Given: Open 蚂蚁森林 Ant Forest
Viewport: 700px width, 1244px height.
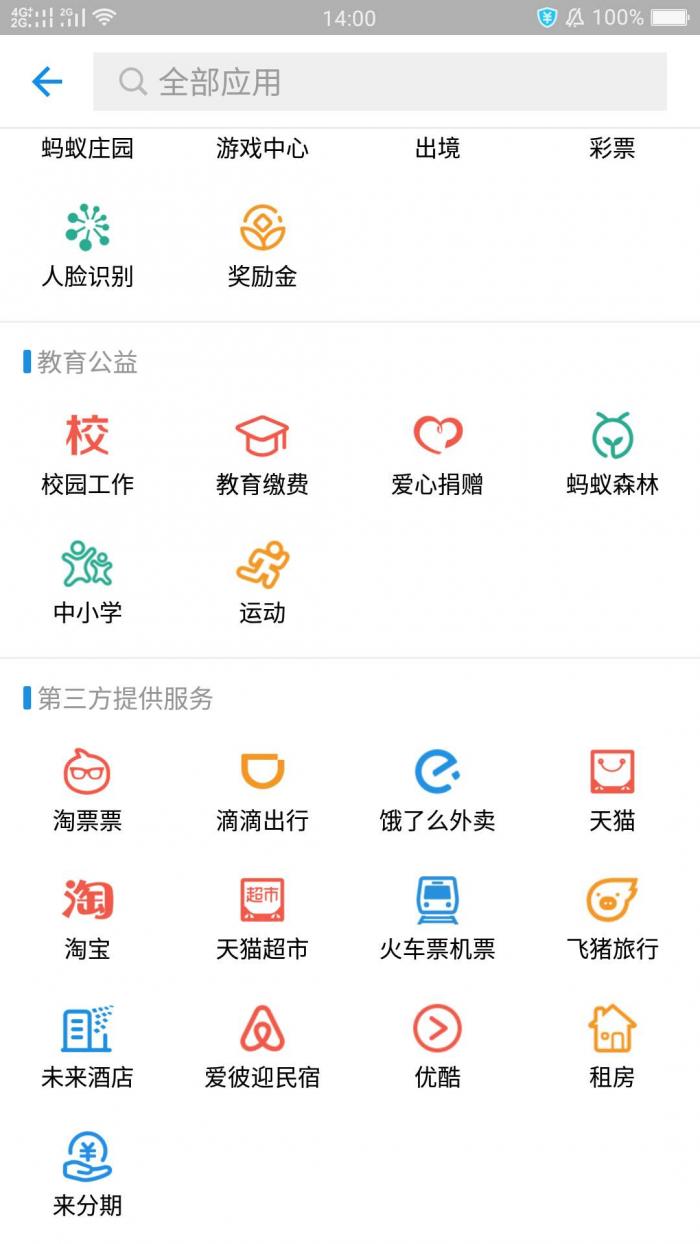Looking at the screenshot, I should coord(612,437).
